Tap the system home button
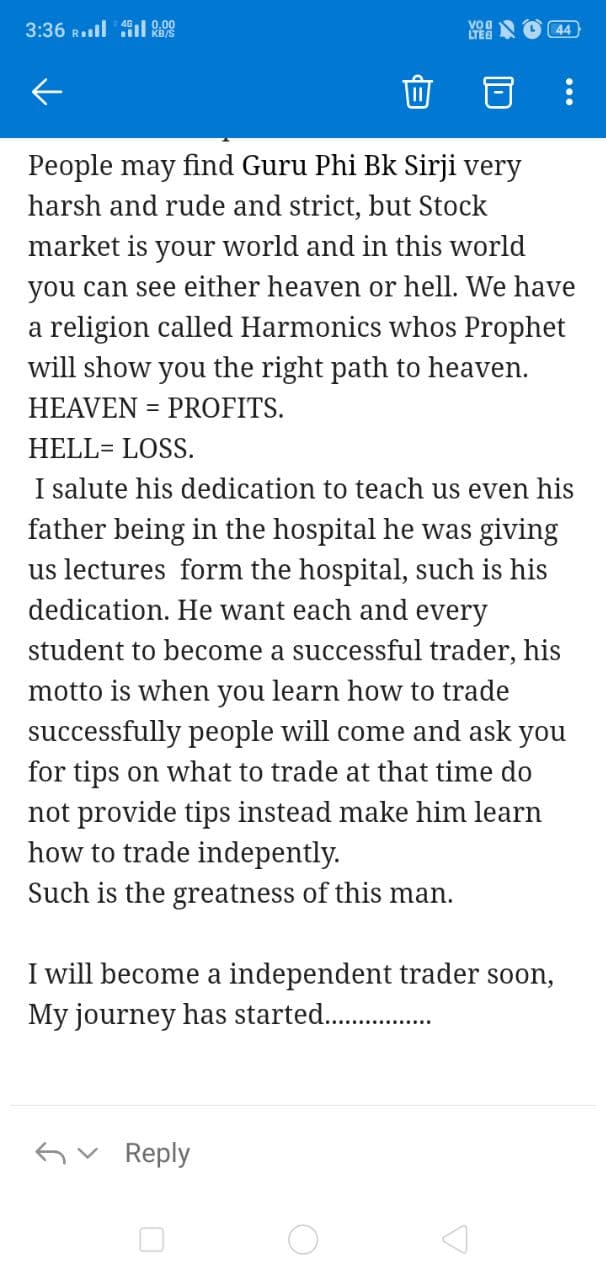The height and width of the screenshot is (1280, 606). (303, 1240)
